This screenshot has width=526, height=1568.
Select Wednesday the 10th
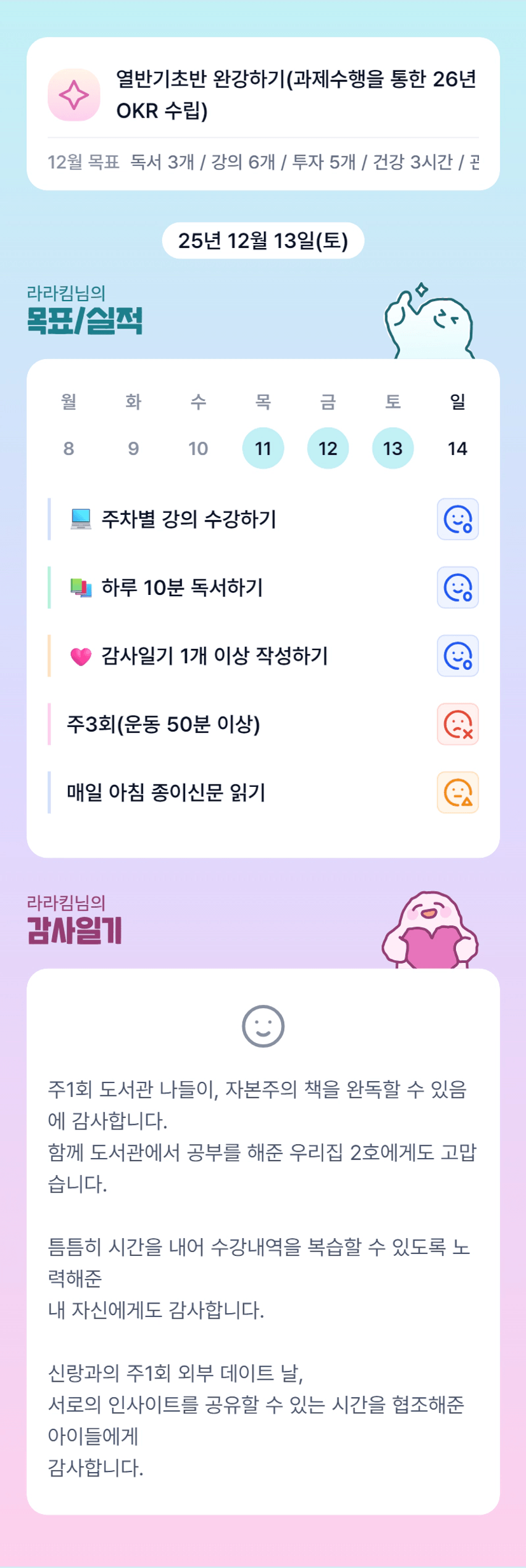(x=198, y=448)
